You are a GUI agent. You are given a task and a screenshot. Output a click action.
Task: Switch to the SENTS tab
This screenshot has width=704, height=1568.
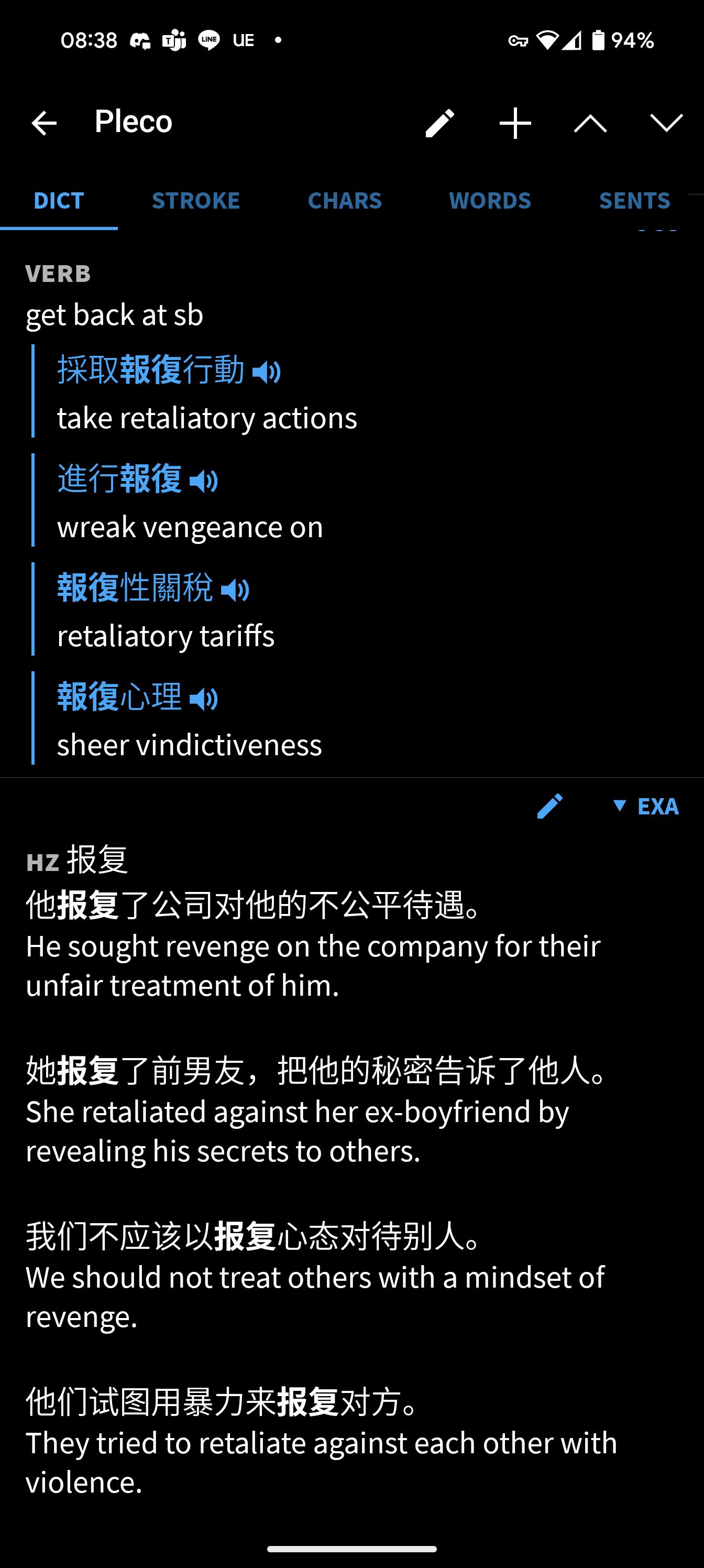pos(635,200)
